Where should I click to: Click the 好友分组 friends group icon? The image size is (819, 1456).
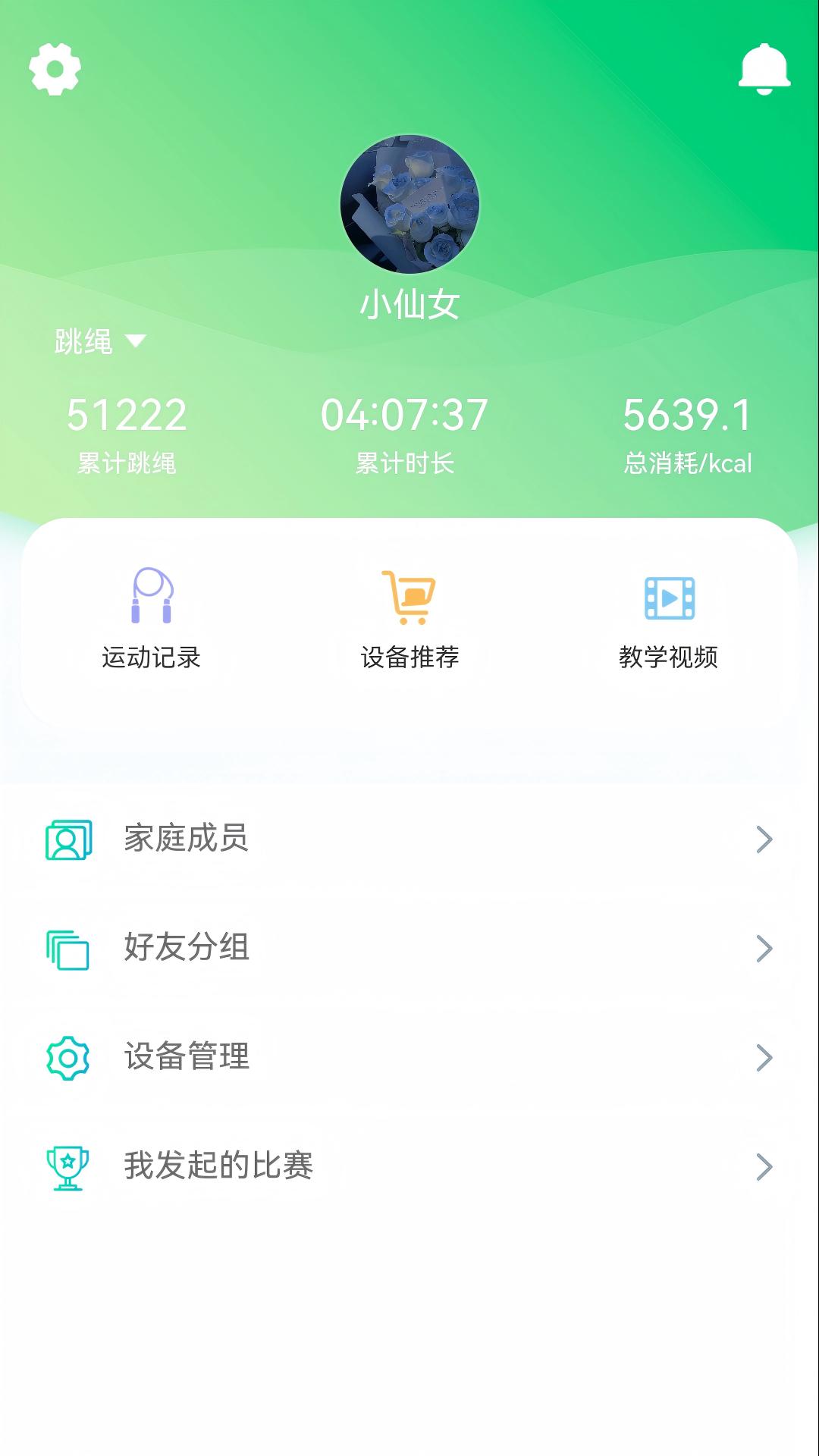coord(68,946)
